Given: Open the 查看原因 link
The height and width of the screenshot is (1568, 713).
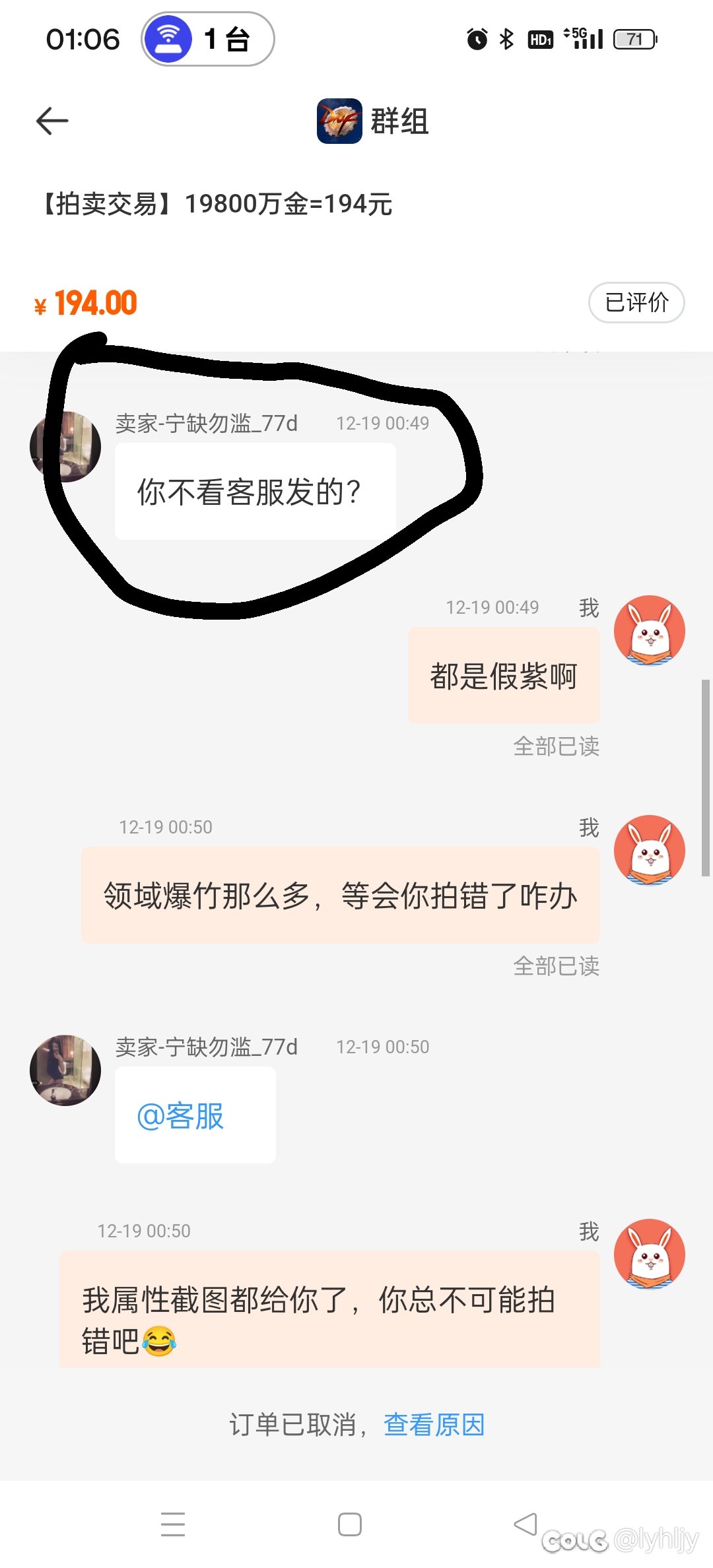Looking at the screenshot, I should coord(434,1425).
